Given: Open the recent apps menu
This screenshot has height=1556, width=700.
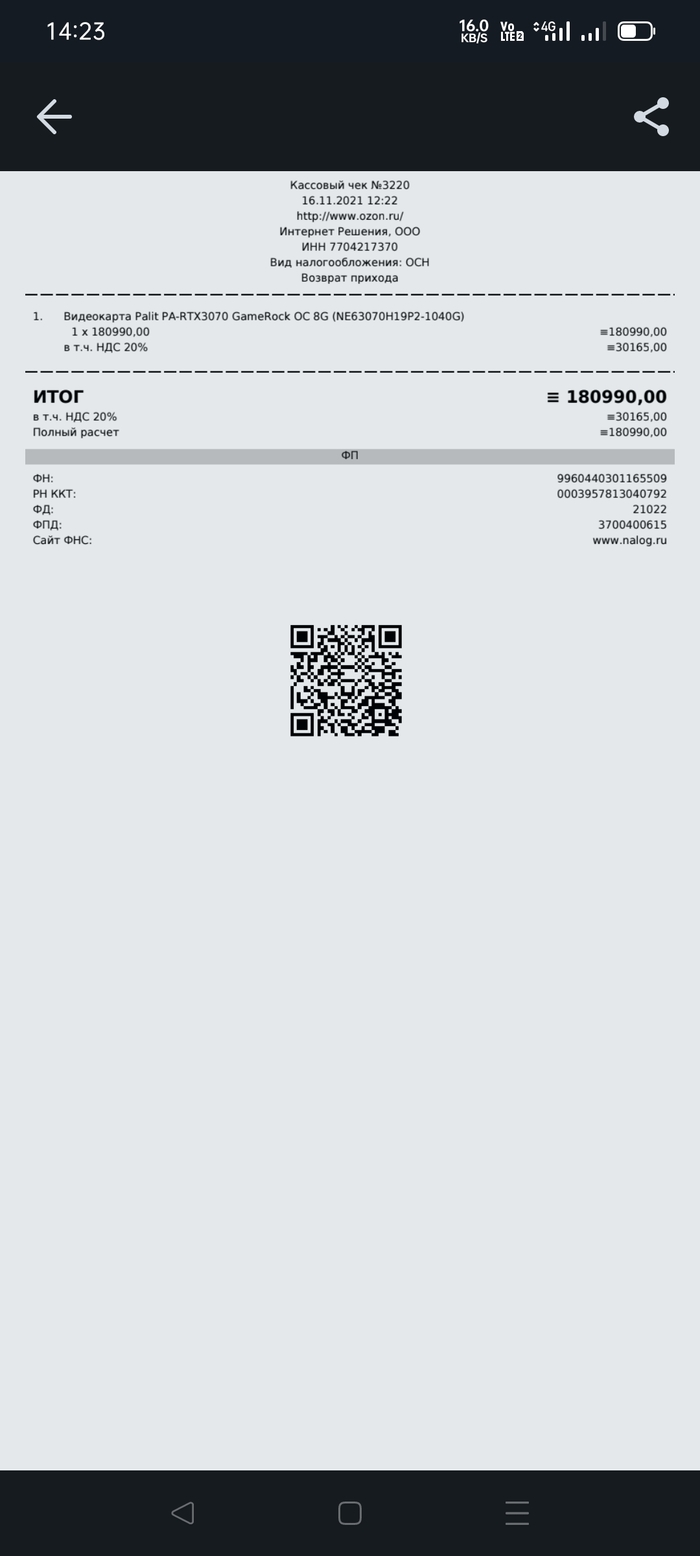Looking at the screenshot, I should coord(517,1513).
